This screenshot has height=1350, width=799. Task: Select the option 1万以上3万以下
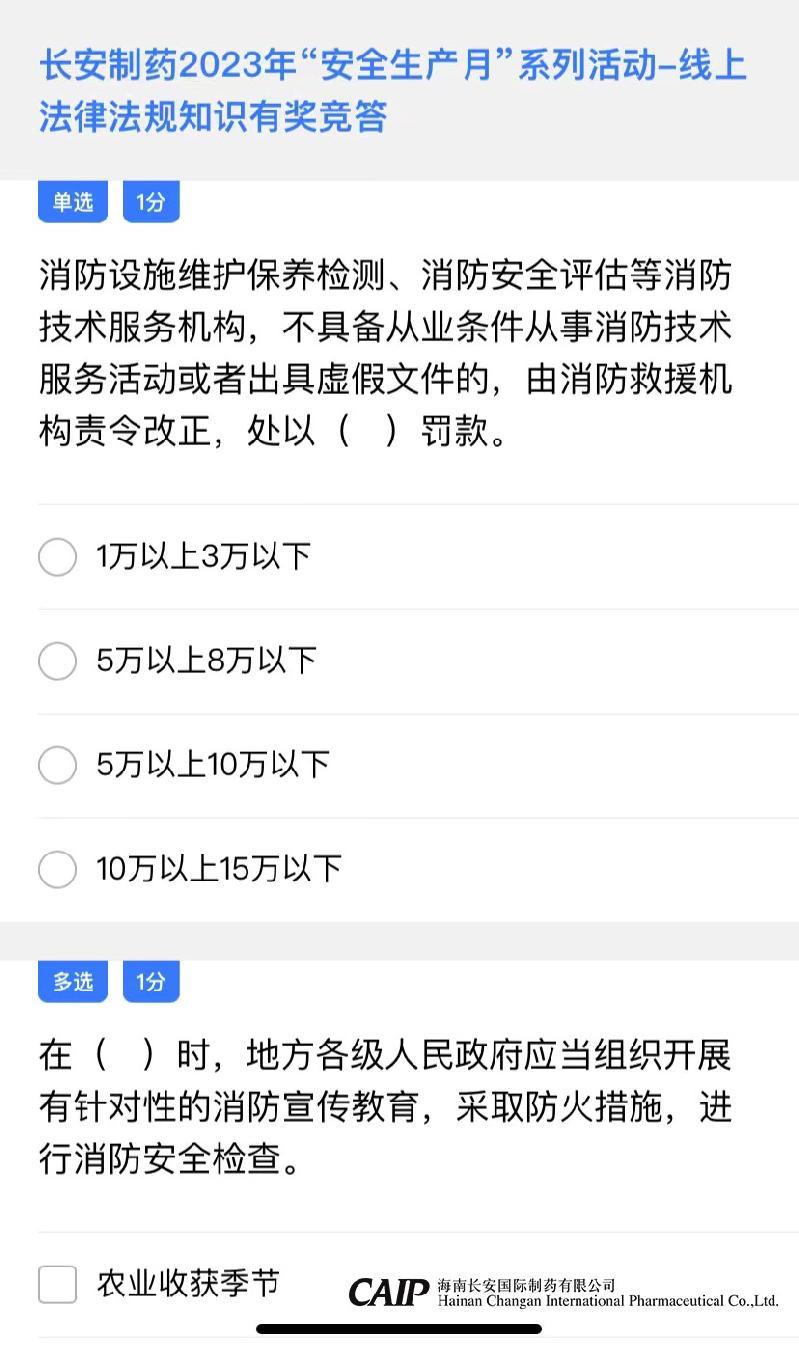58,557
